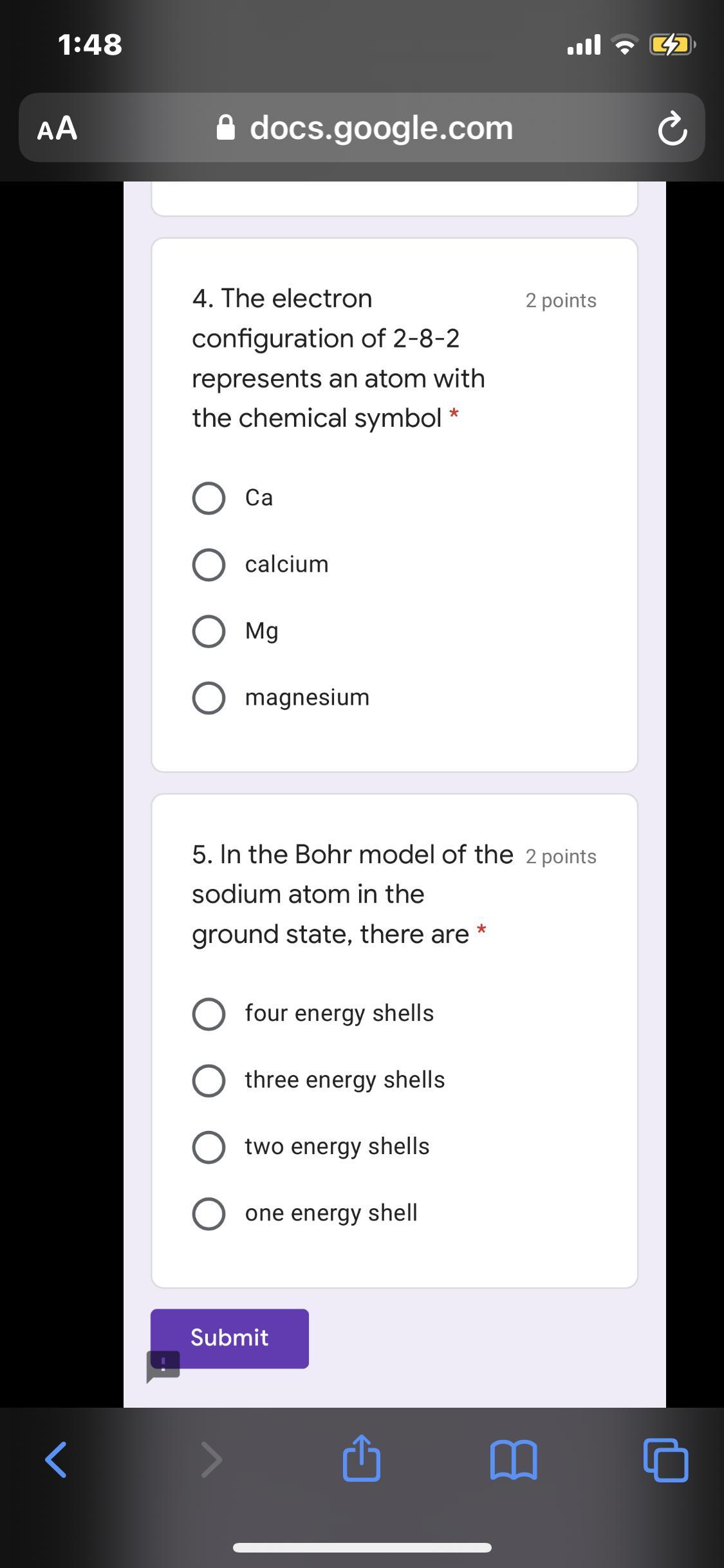Open the AA reader text options
This screenshot has width=724, height=1568.
coord(57,128)
